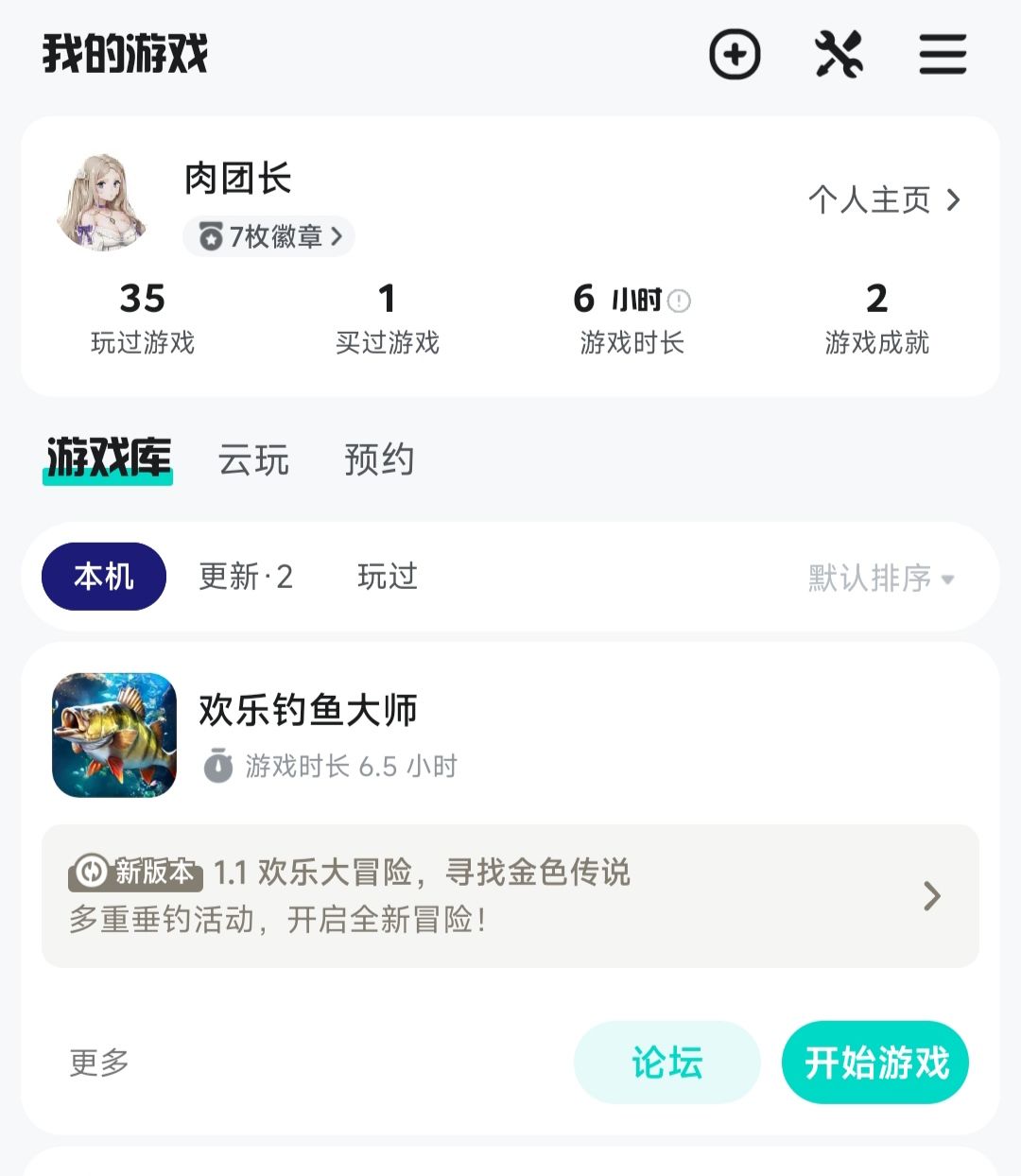Switch to the 云玩 tab

pos(253,460)
